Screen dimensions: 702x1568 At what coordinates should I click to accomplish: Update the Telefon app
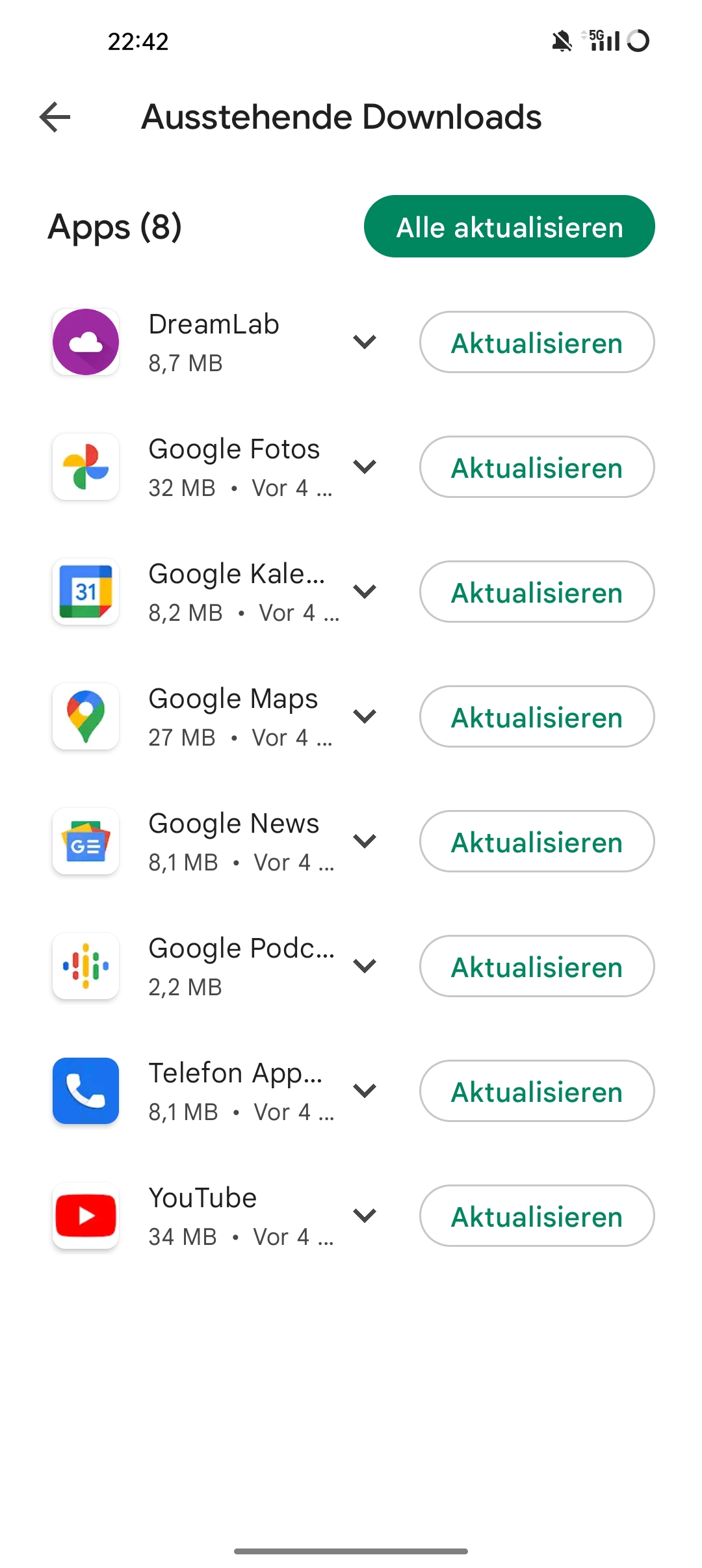536,1091
